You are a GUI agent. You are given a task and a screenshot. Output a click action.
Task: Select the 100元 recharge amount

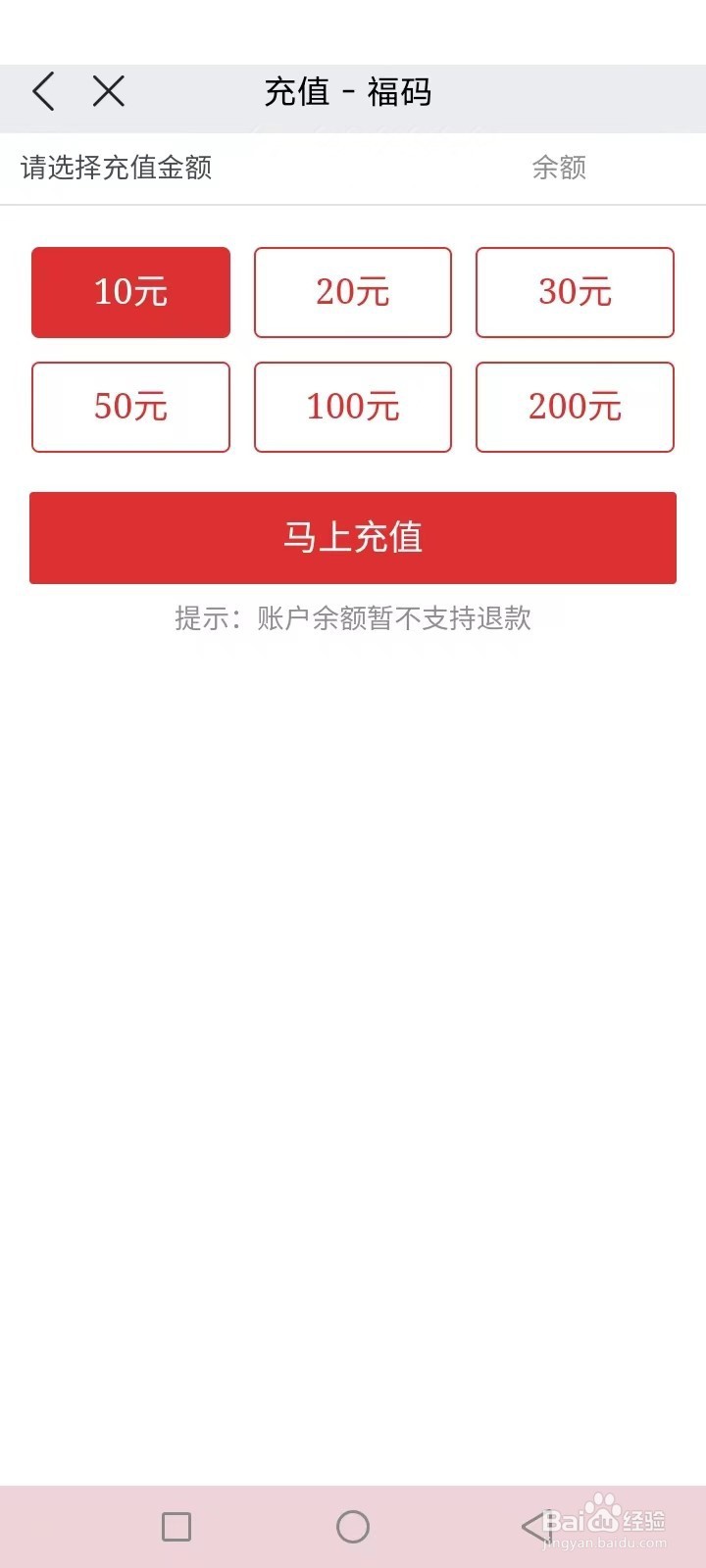pyautogui.click(x=353, y=408)
